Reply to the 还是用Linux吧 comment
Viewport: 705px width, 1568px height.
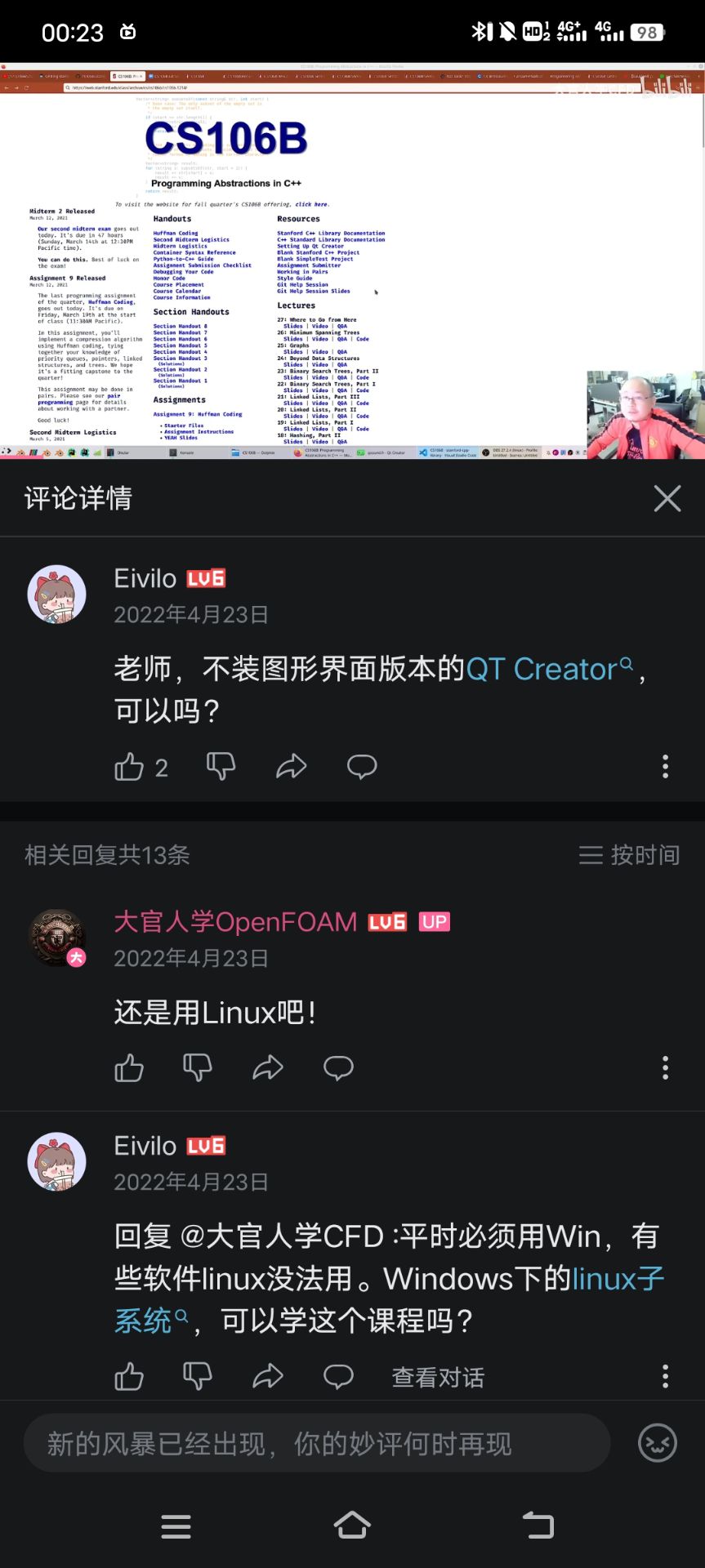coord(338,1068)
